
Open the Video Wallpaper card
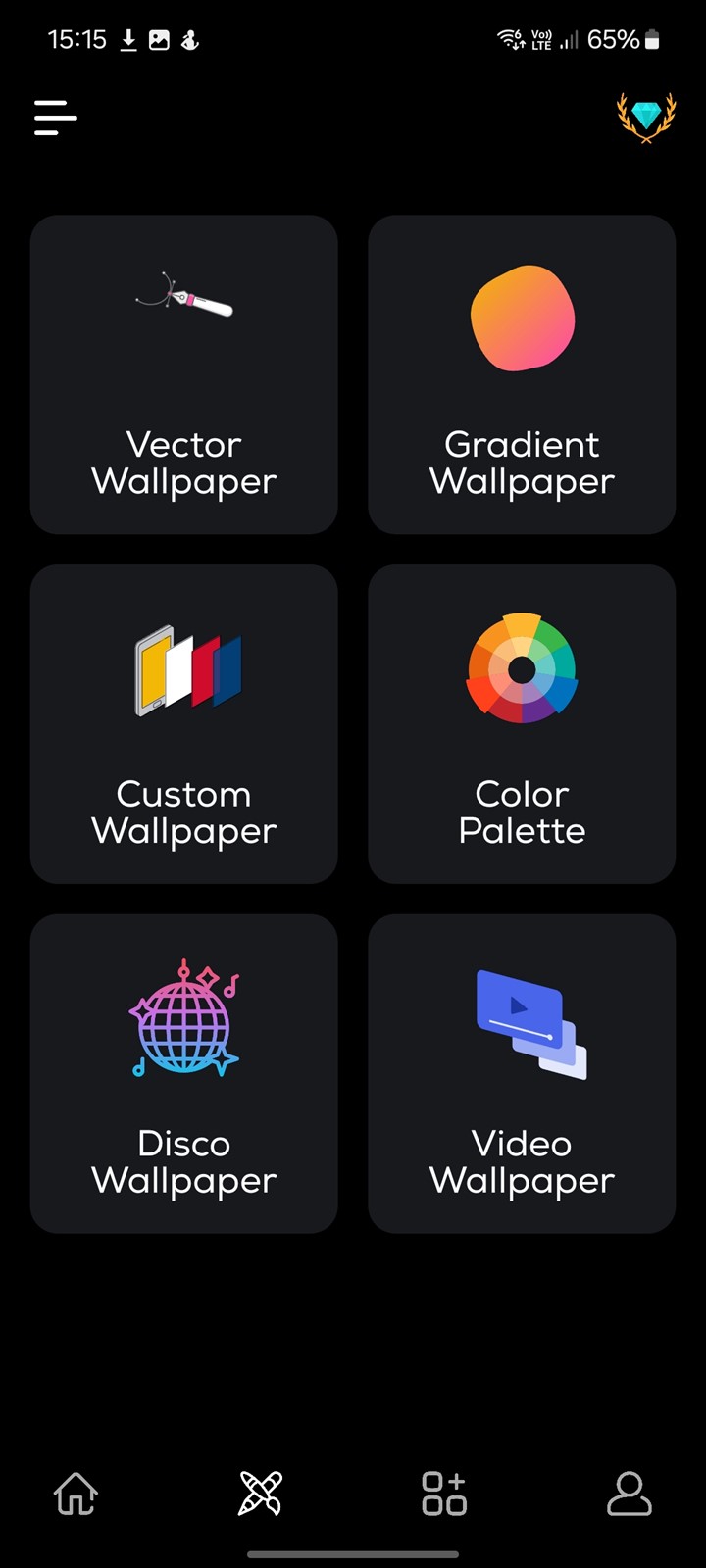pyautogui.click(x=522, y=1074)
